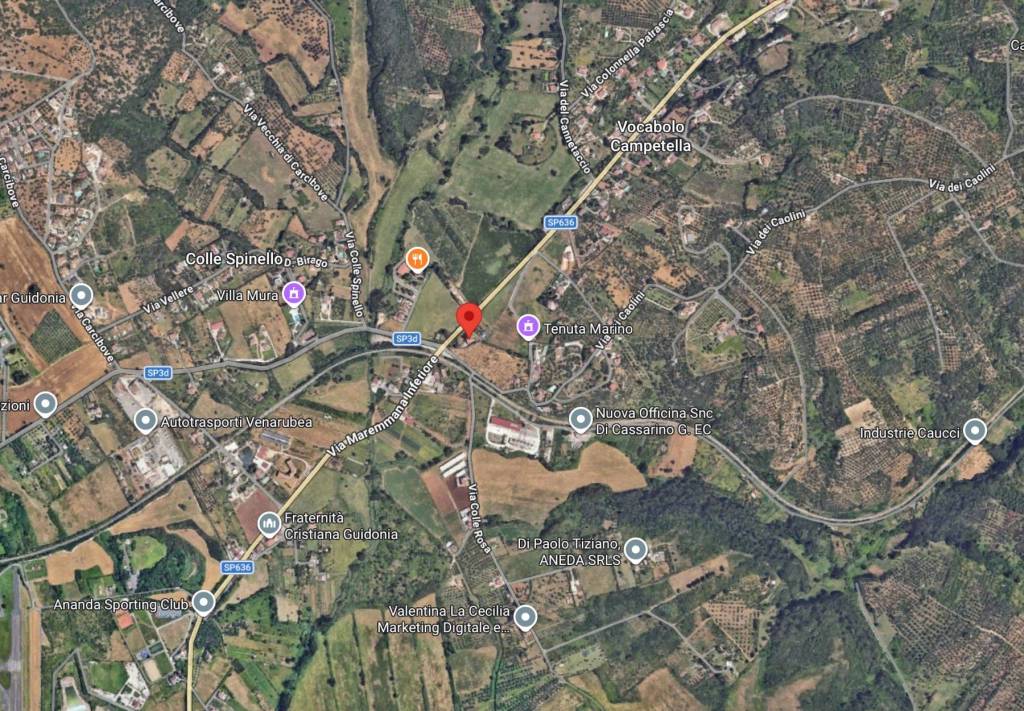
Task: Select the Villa Mura marker
Action: click(x=294, y=293)
